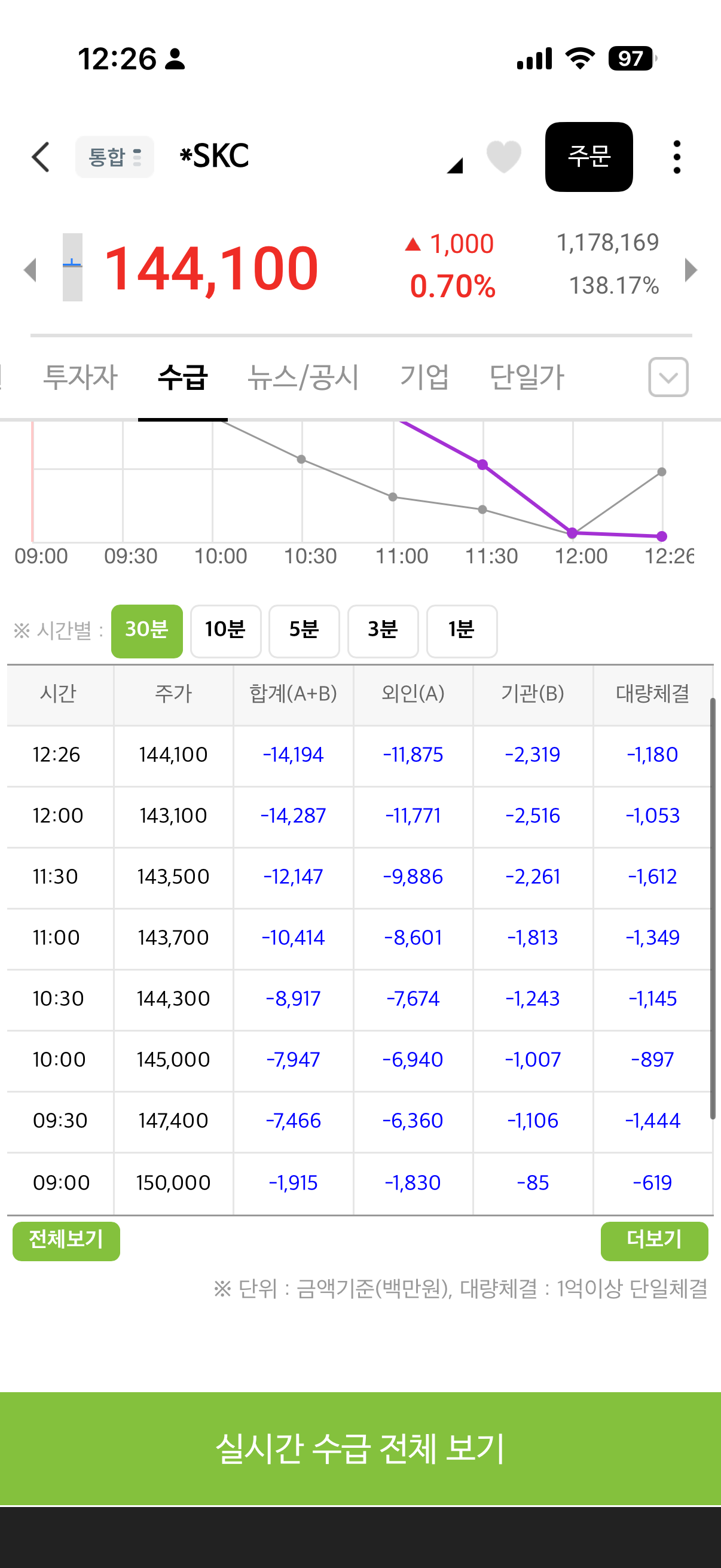This screenshot has width=721, height=1568.
Task: Select the 3분 interval
Action: (383, 632)
